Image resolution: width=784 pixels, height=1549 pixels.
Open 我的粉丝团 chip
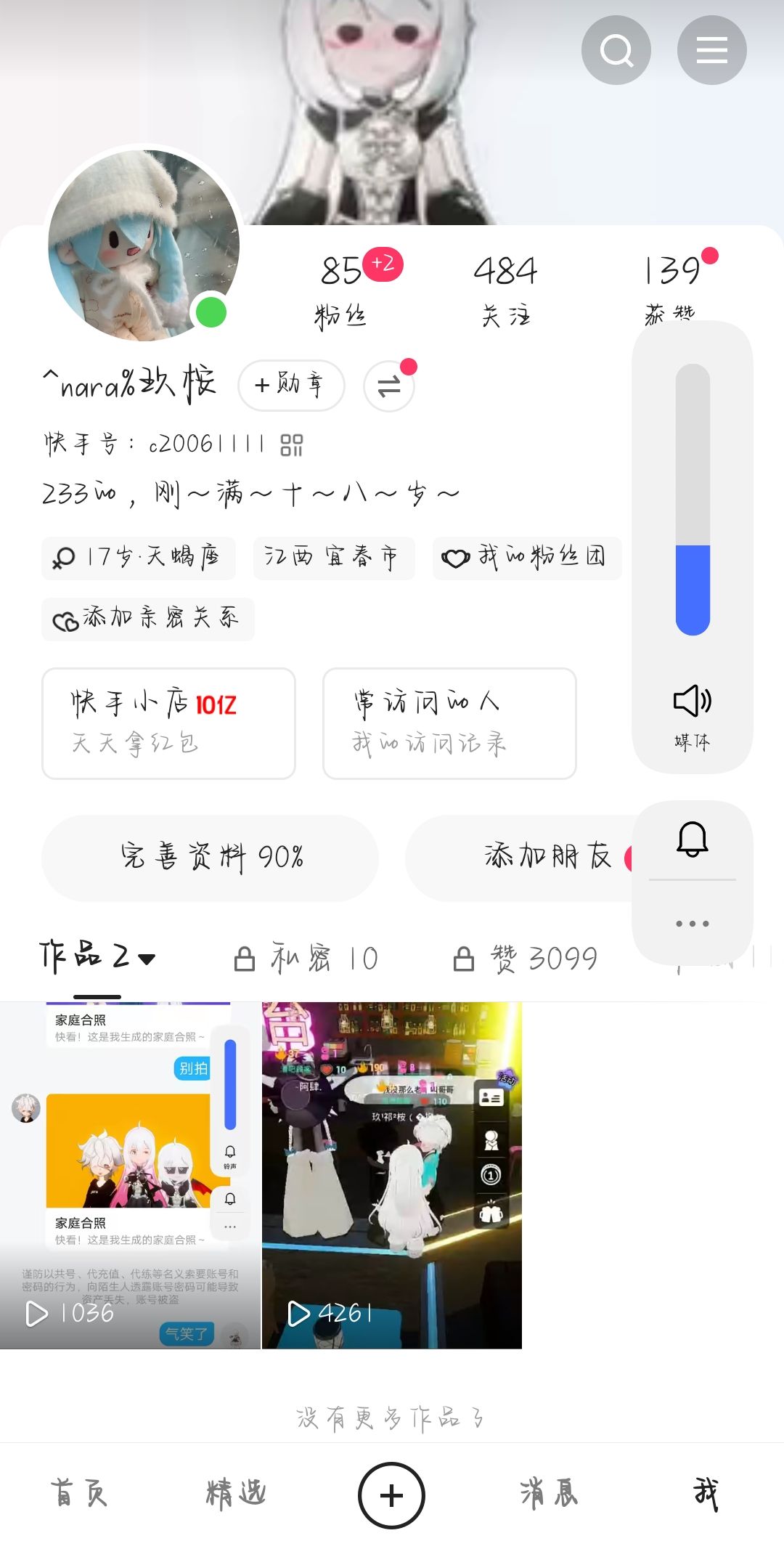[526, 558]
